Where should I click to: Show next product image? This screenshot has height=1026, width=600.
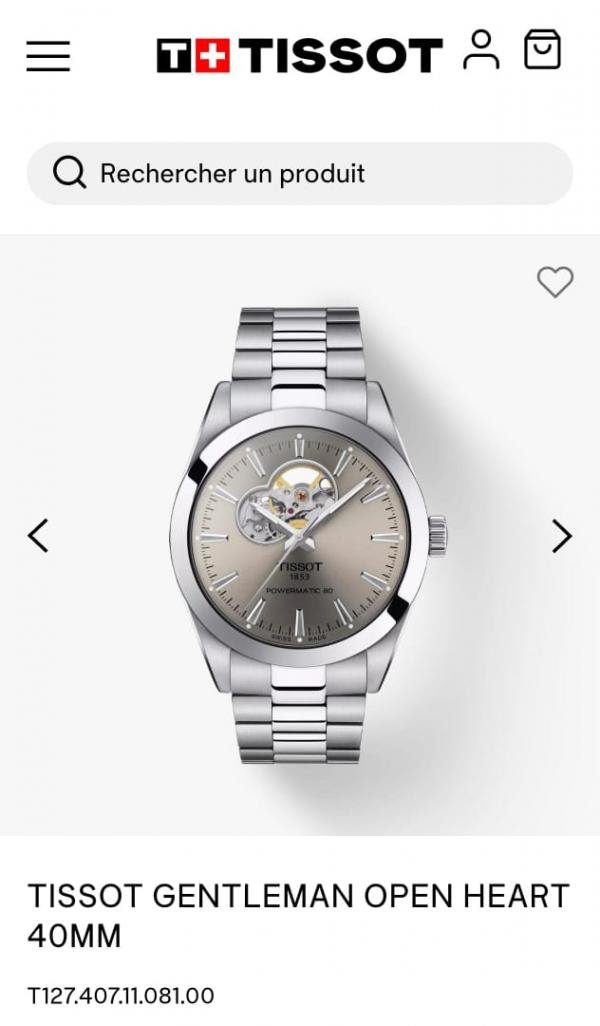click(562, 536)
